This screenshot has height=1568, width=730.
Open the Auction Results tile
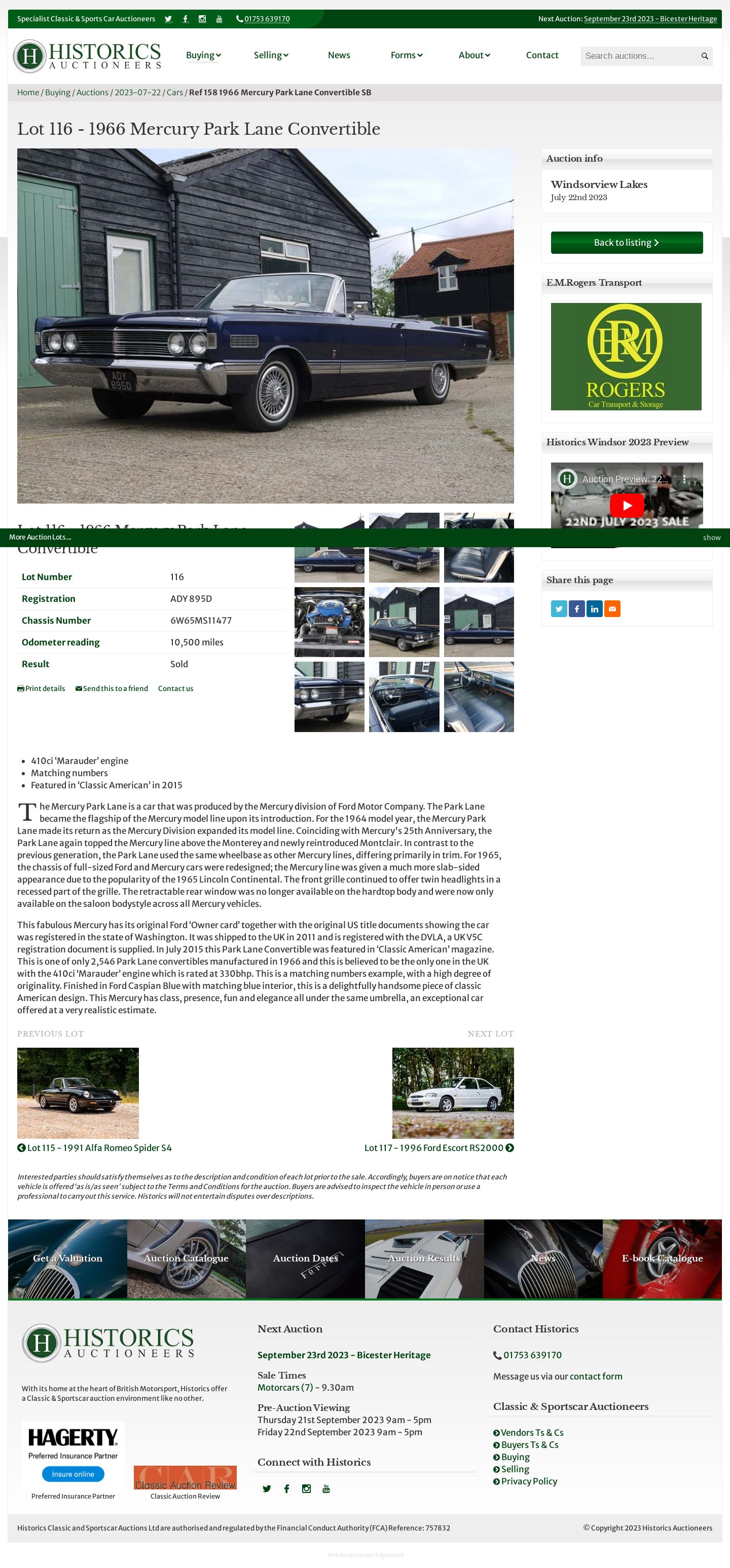pos(424,1258)
